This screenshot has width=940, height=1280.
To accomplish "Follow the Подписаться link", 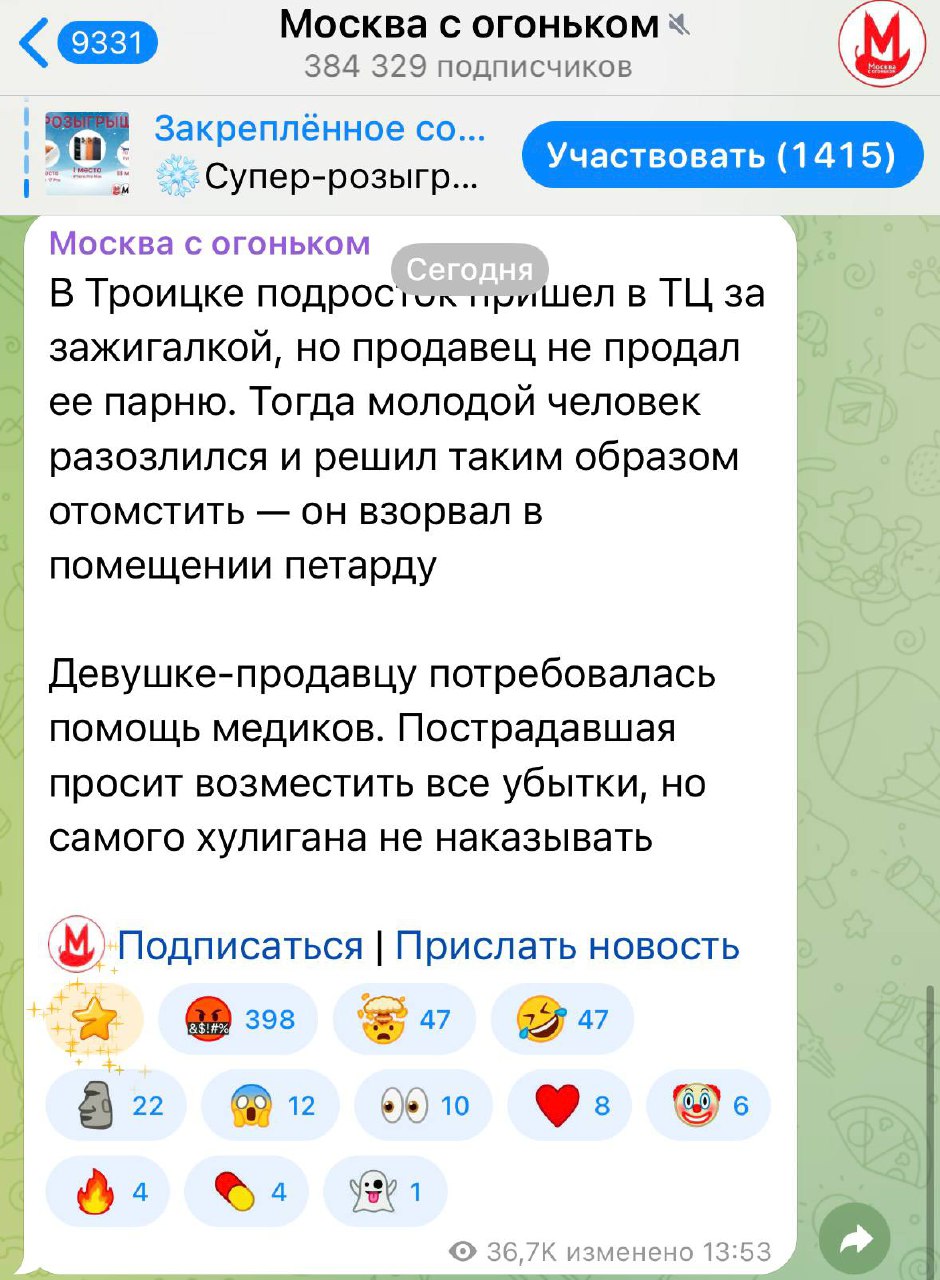I will tap(240, 945).
